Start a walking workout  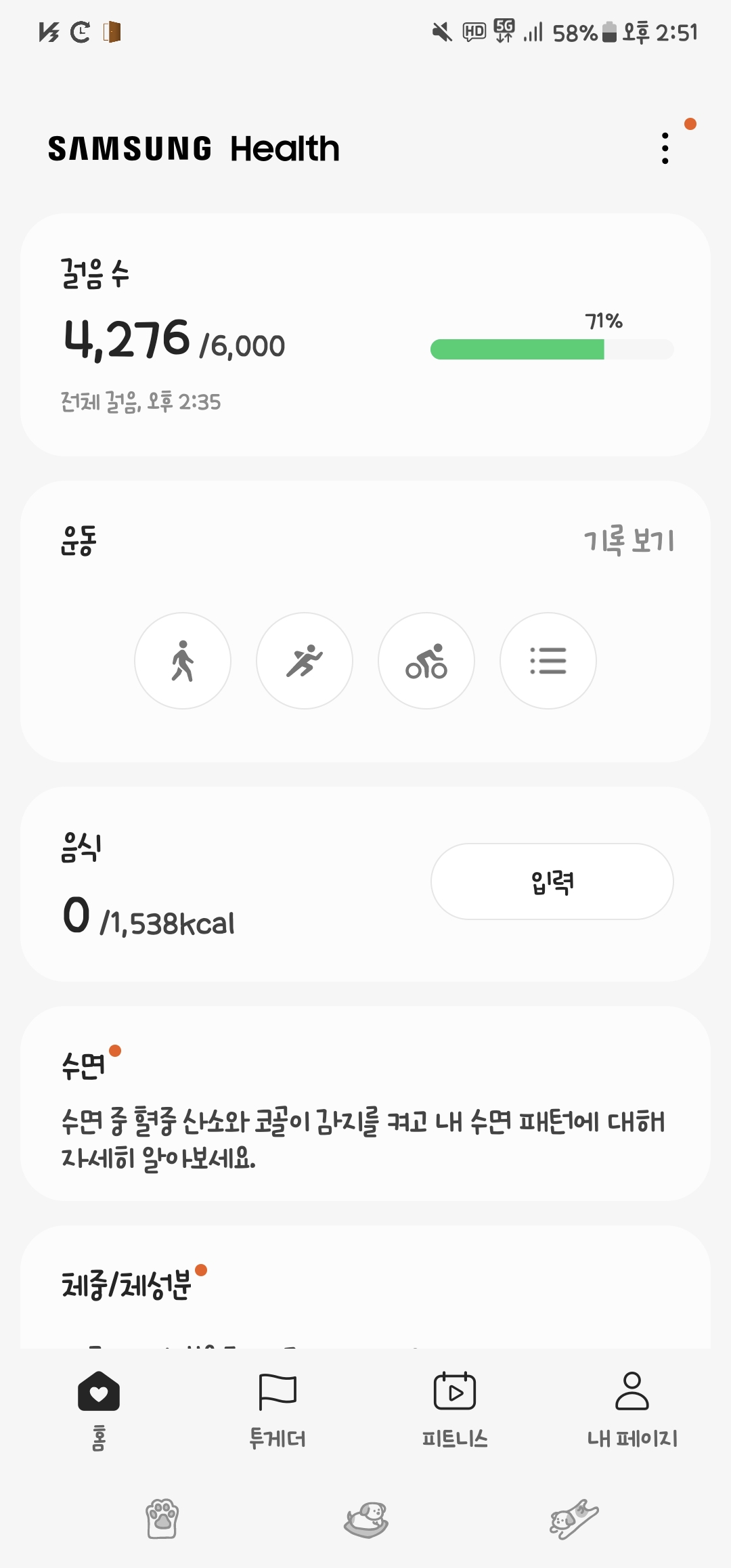(183, 661)
